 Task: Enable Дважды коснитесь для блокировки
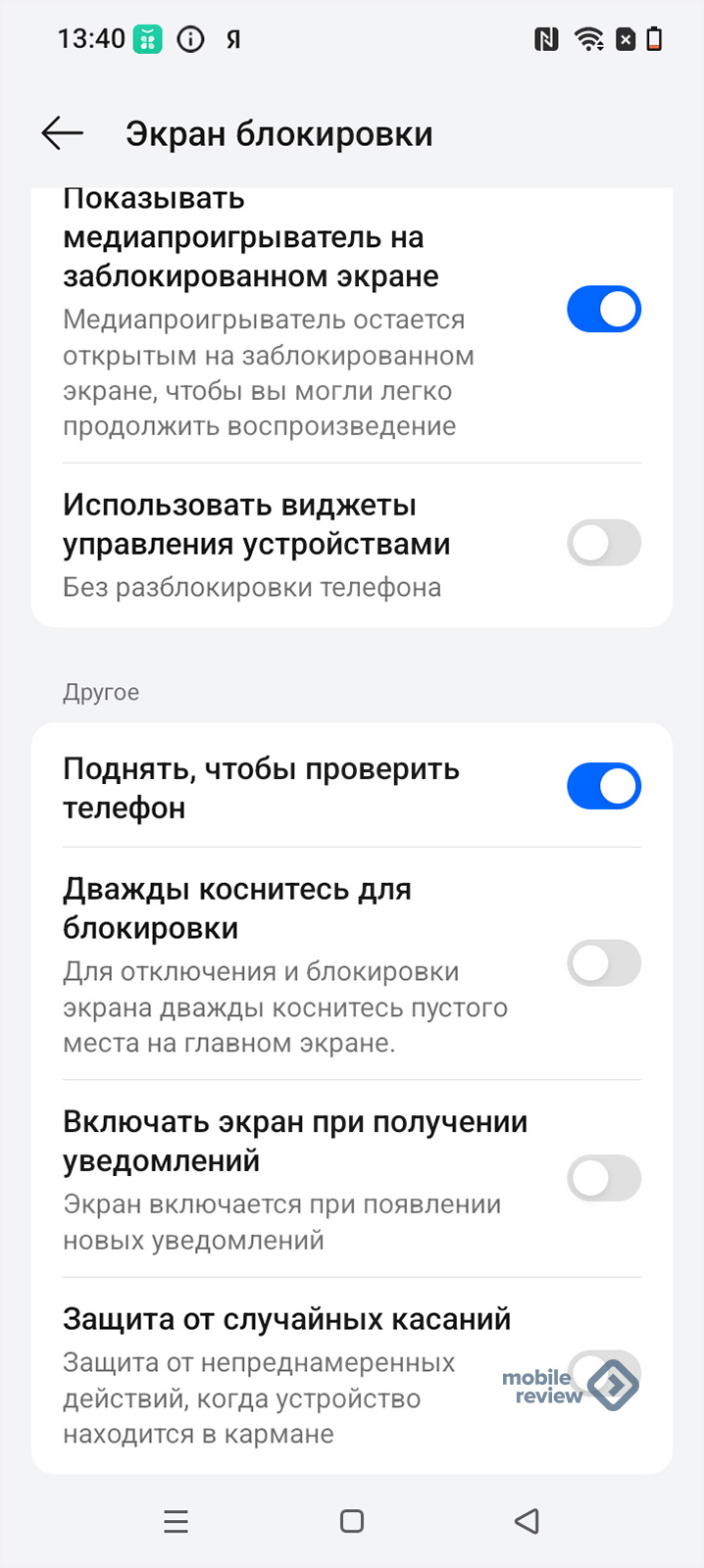(x=604, y=963)
